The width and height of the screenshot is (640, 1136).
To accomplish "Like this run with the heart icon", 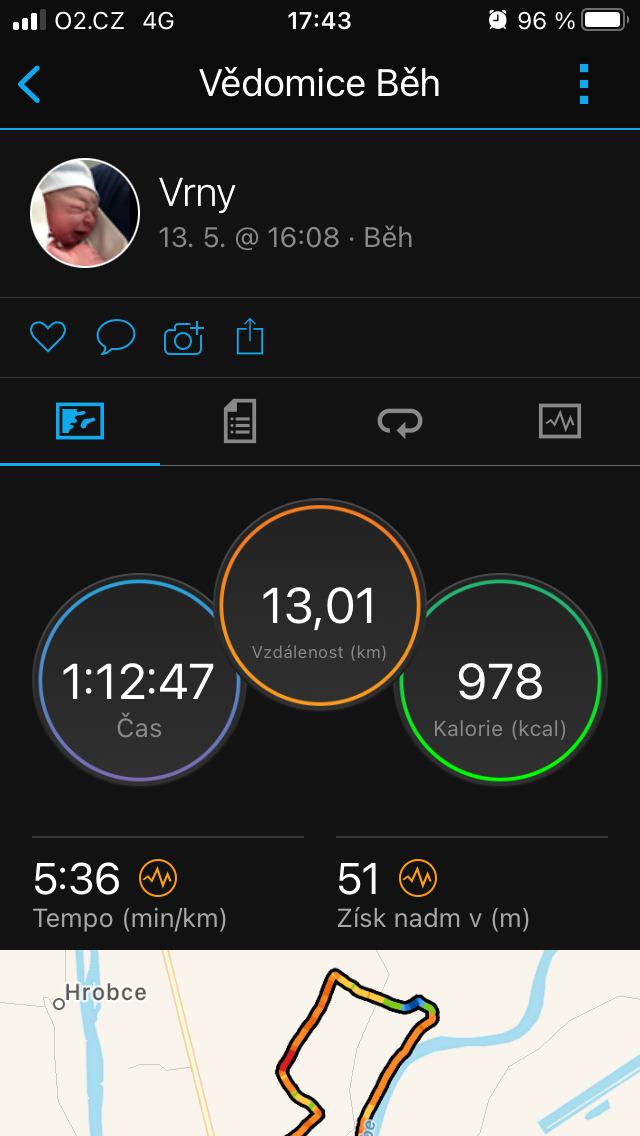I will [48, 338].
